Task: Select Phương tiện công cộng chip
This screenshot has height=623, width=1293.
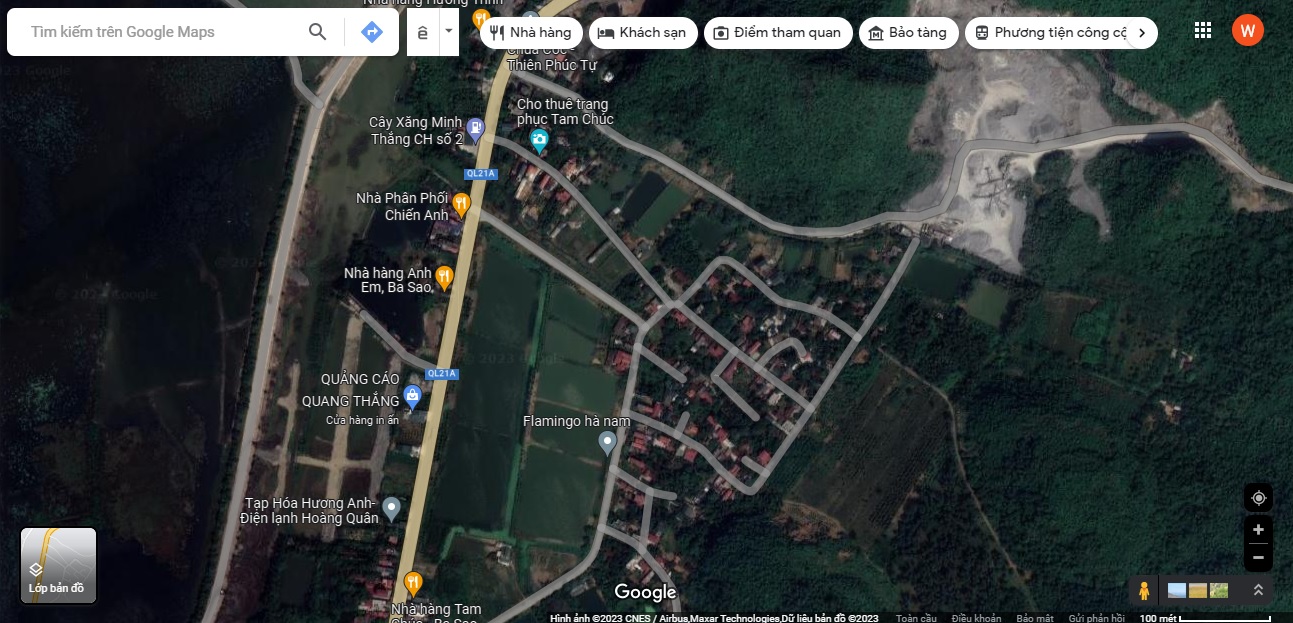Action: point(1050,33)
